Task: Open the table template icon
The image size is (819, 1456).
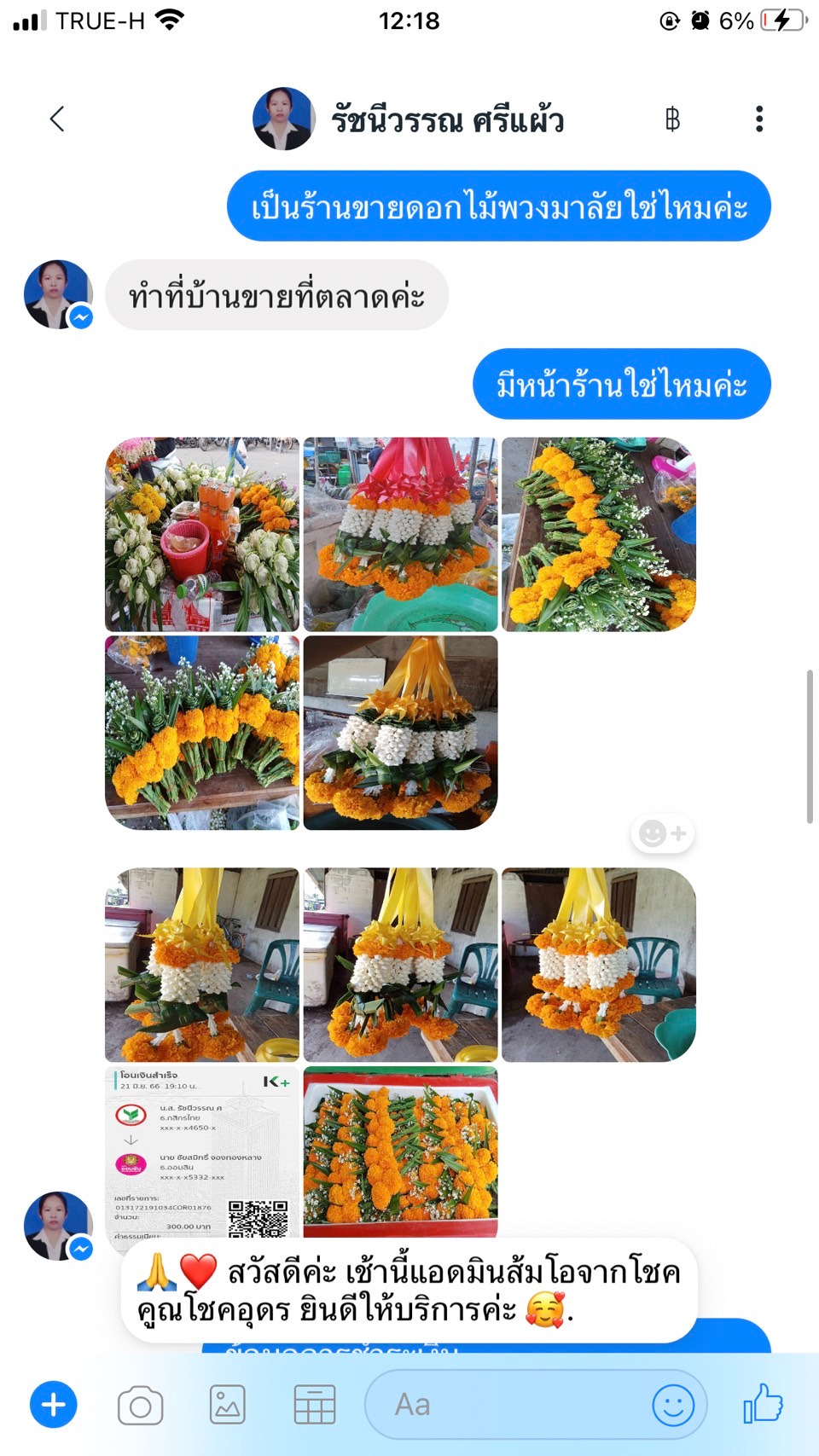Action: click(x=314, y=1405)
